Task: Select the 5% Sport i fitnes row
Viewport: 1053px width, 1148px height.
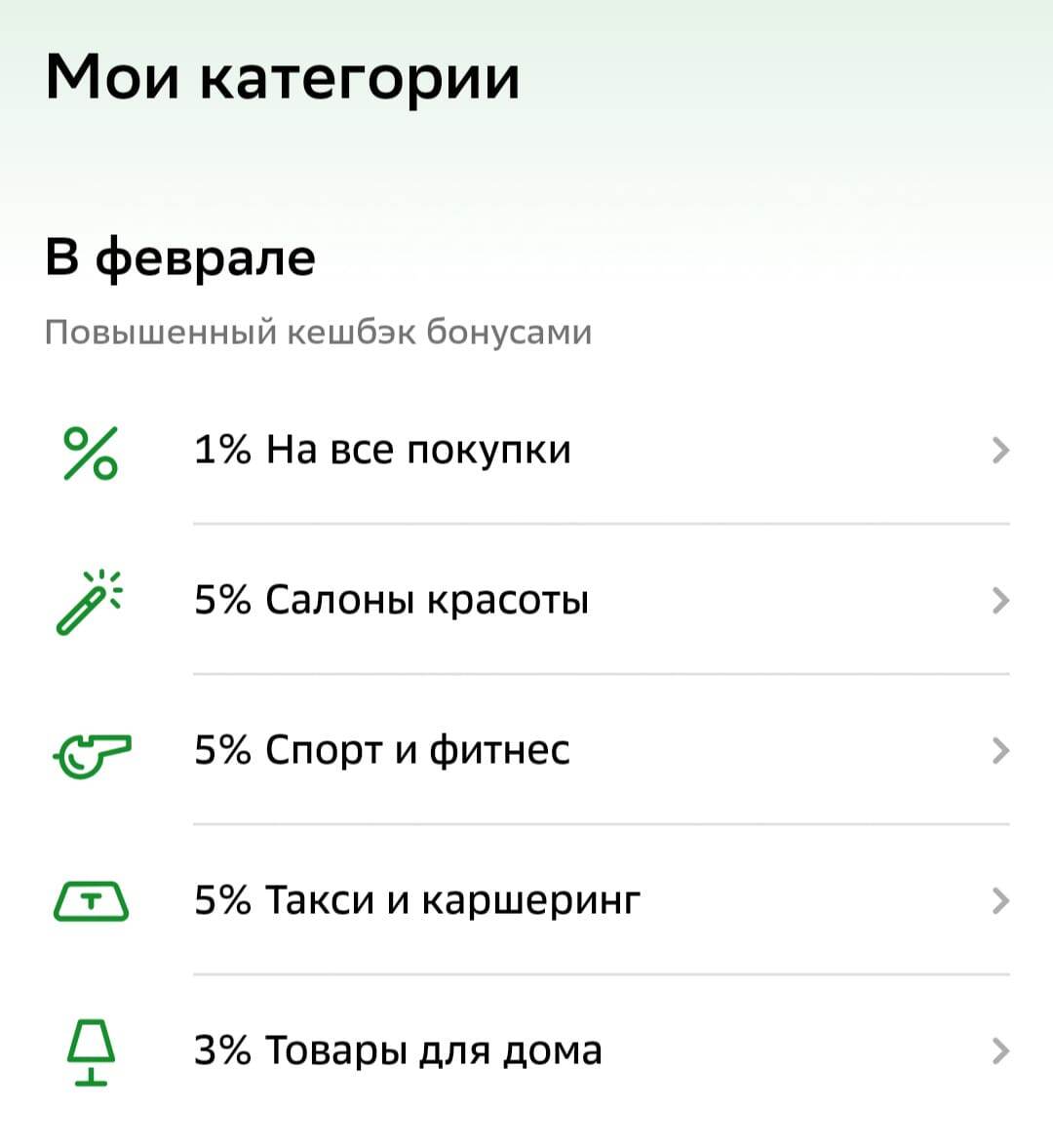Action: pyautogui.click(x=382, y=751)
